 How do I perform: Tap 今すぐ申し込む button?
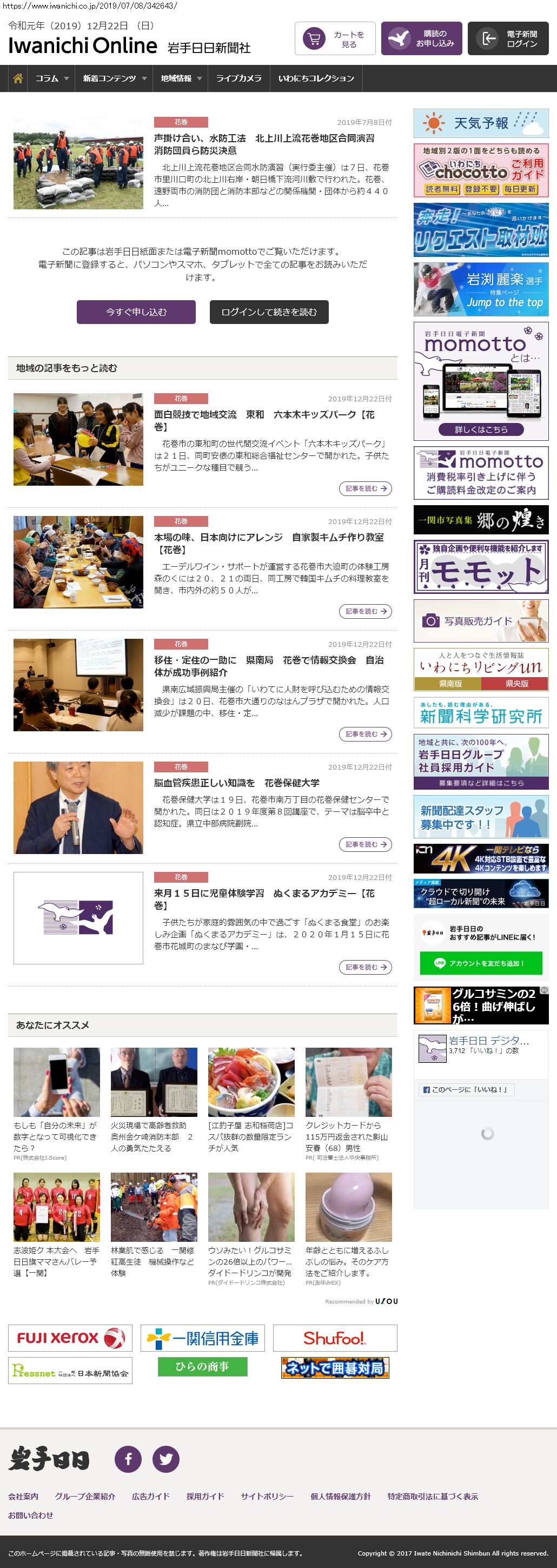[x=136, y=312]
